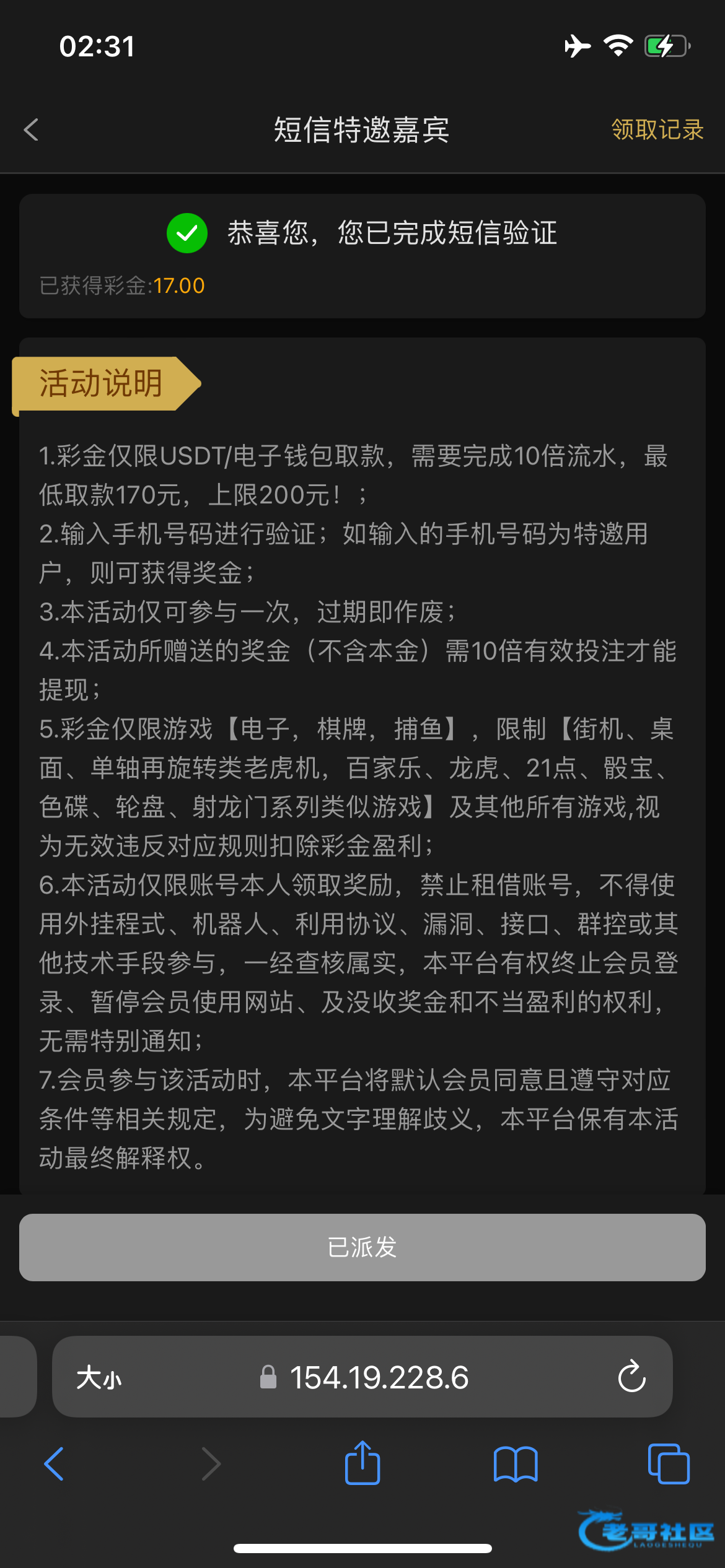The width and height of the screenshot is (725, 1568).
Task: Share this page
Action: [362, 1463]
